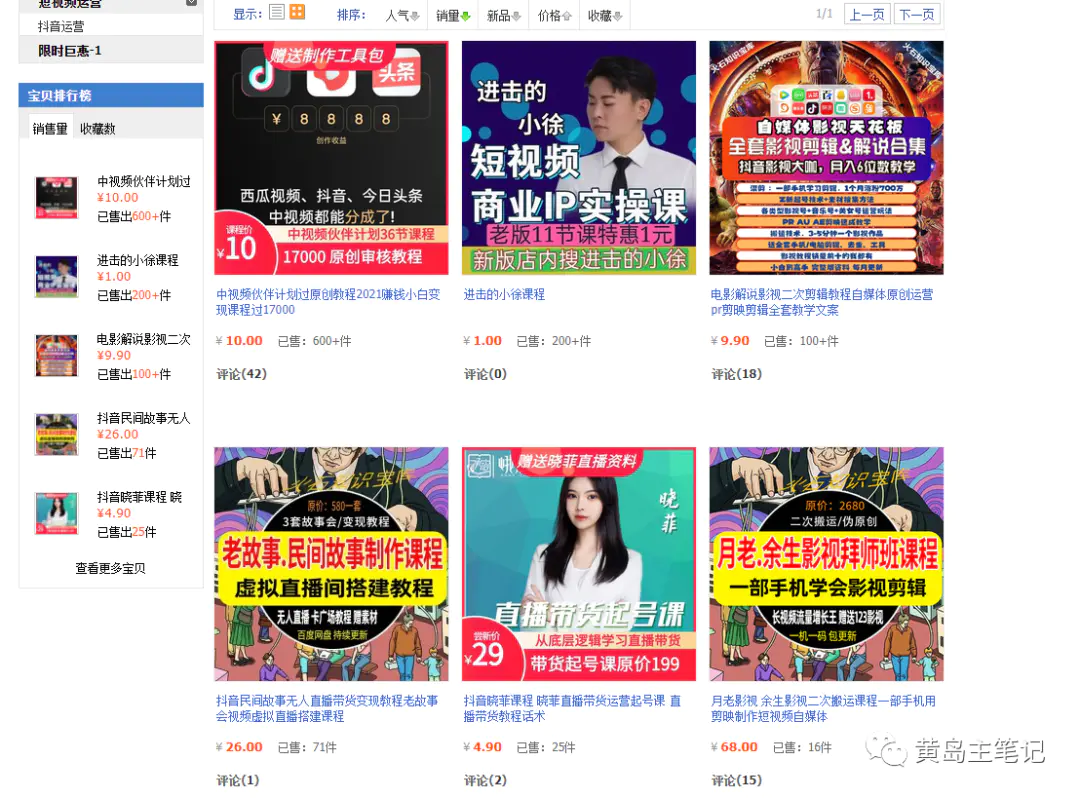The image size is (1080, 798).
Task: Sort products by 销量
Action: click(x=453, y=15)
